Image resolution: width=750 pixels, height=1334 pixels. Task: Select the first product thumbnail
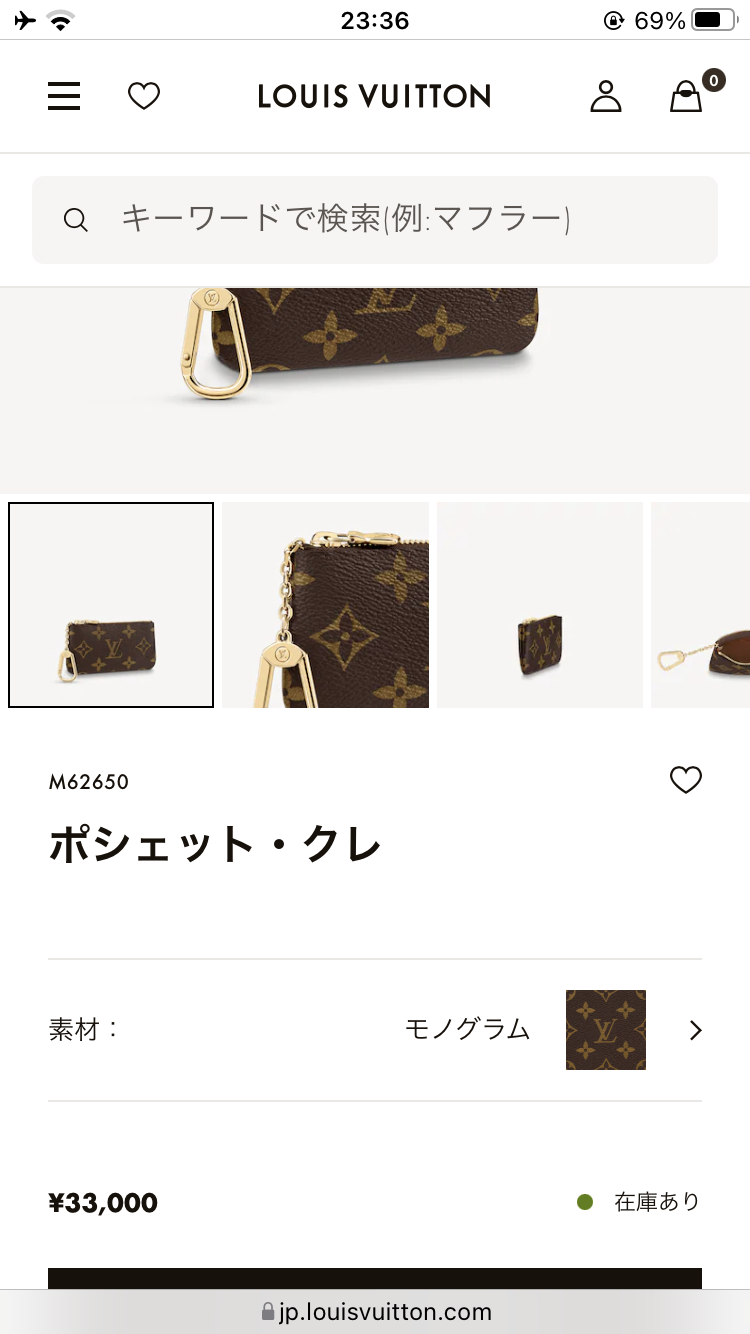click(x=111, y=605)
